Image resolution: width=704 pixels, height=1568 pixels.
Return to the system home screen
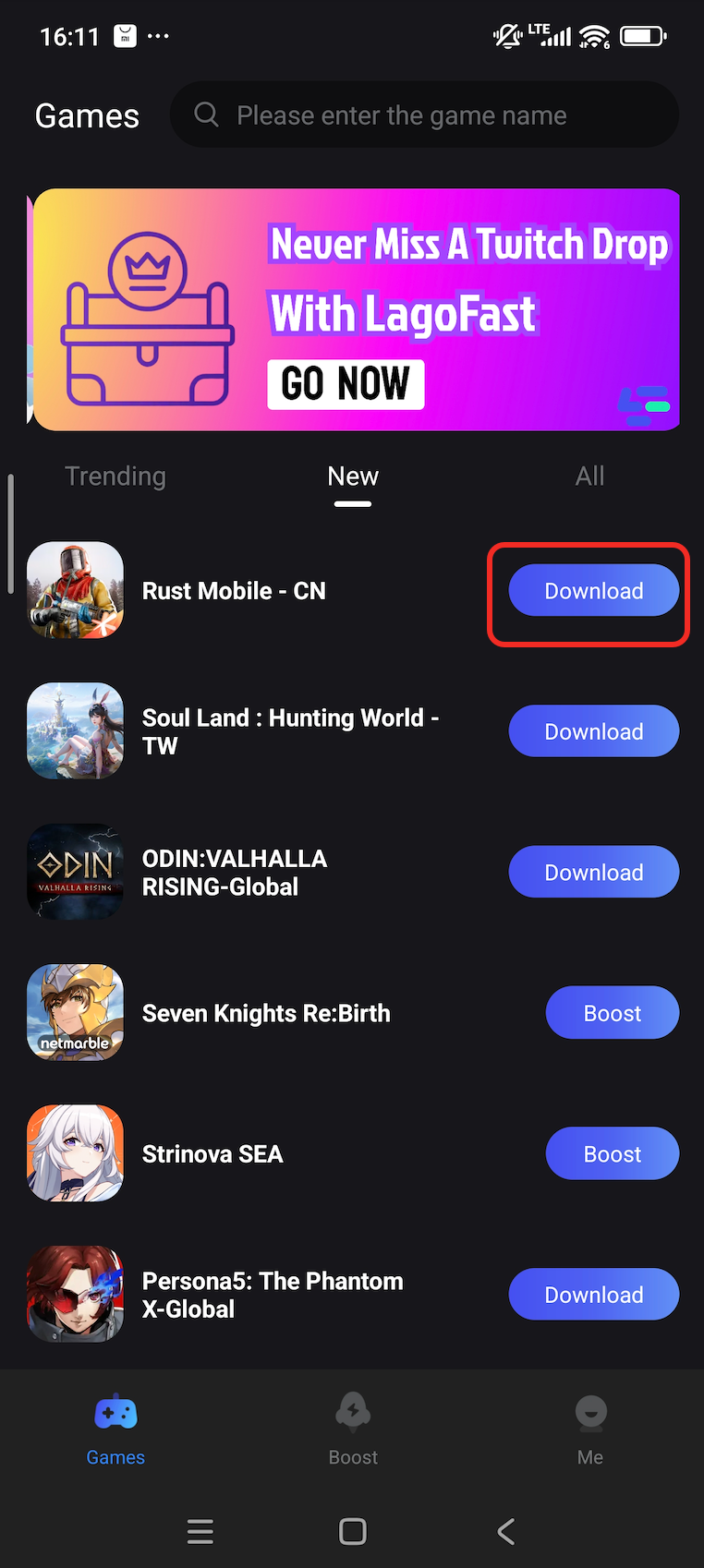click(x=352, y=1532)
